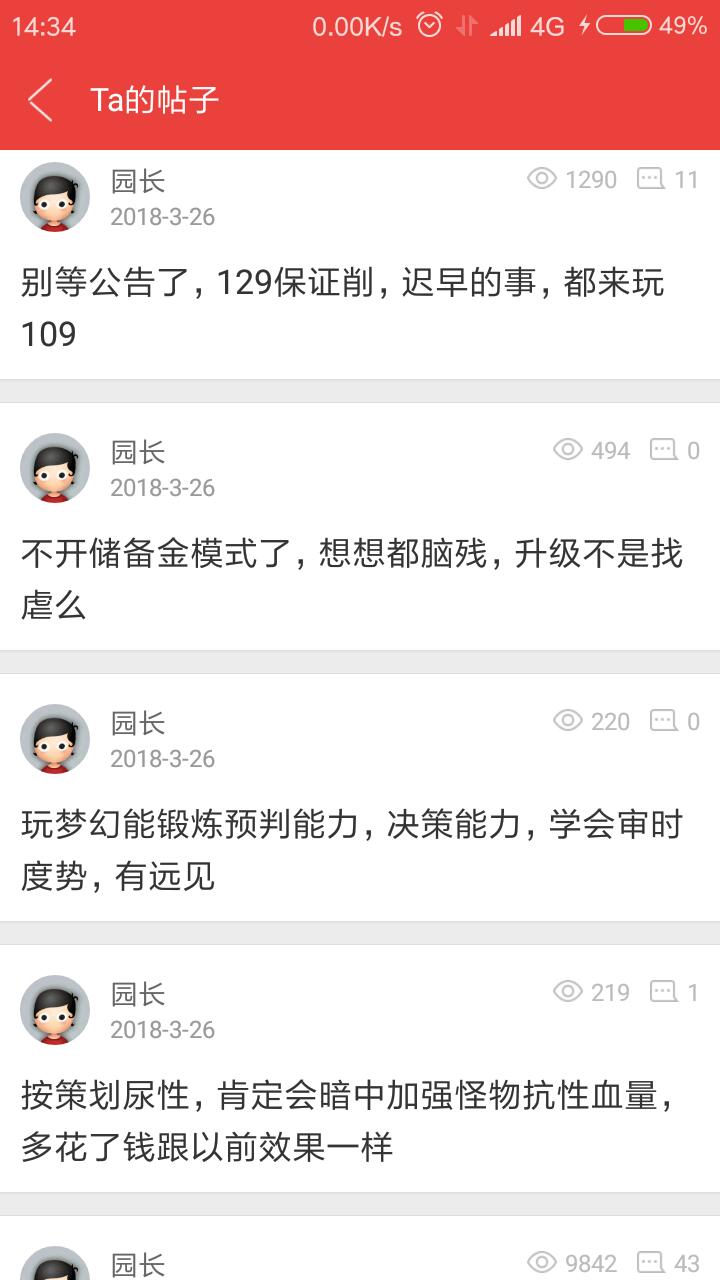This screenshot has height=1280, width=720.
Task: Open the post with 9842 views
Action: coord(360,1260)
